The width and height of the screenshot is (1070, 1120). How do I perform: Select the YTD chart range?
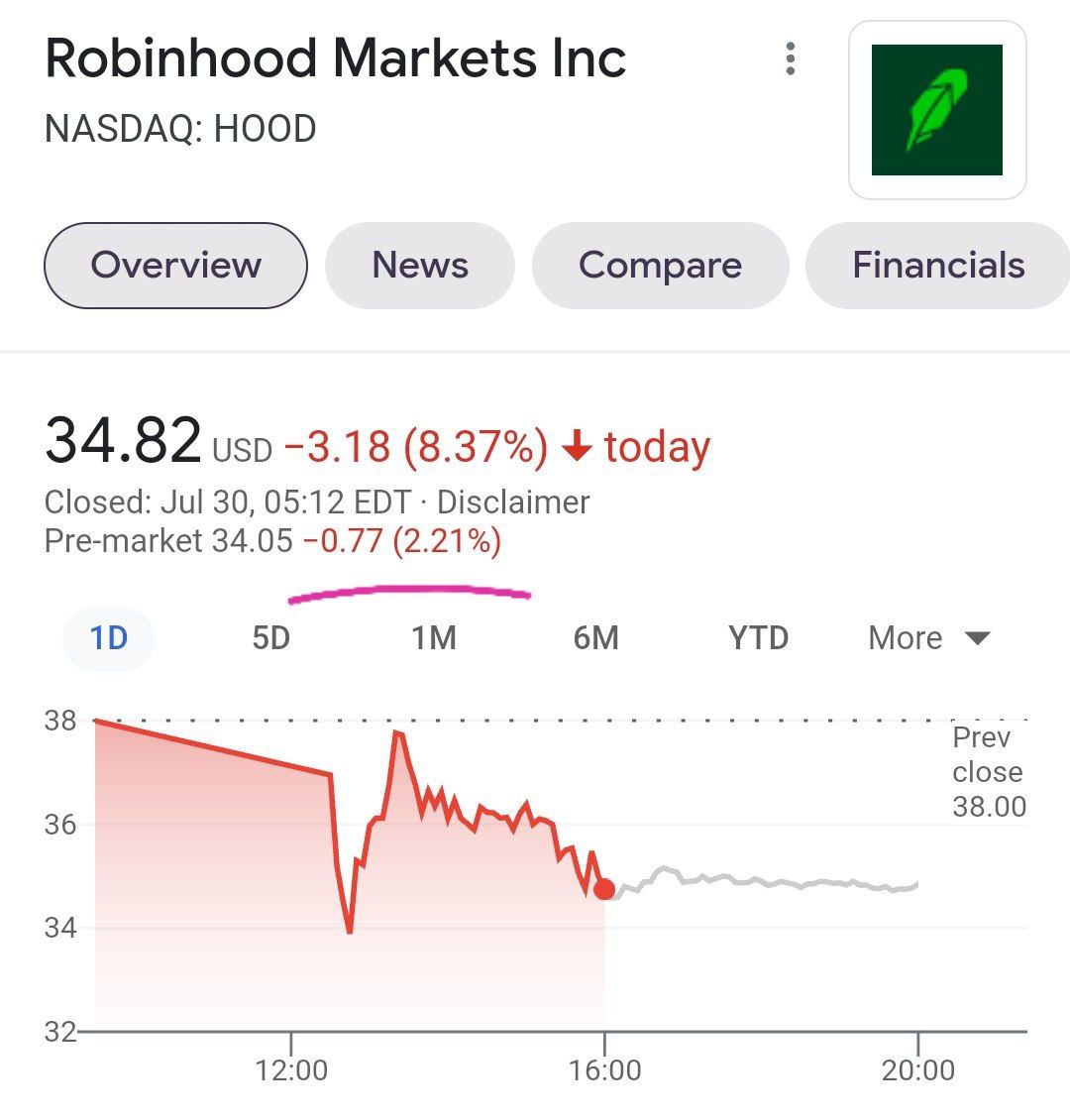tap(757, 638)
